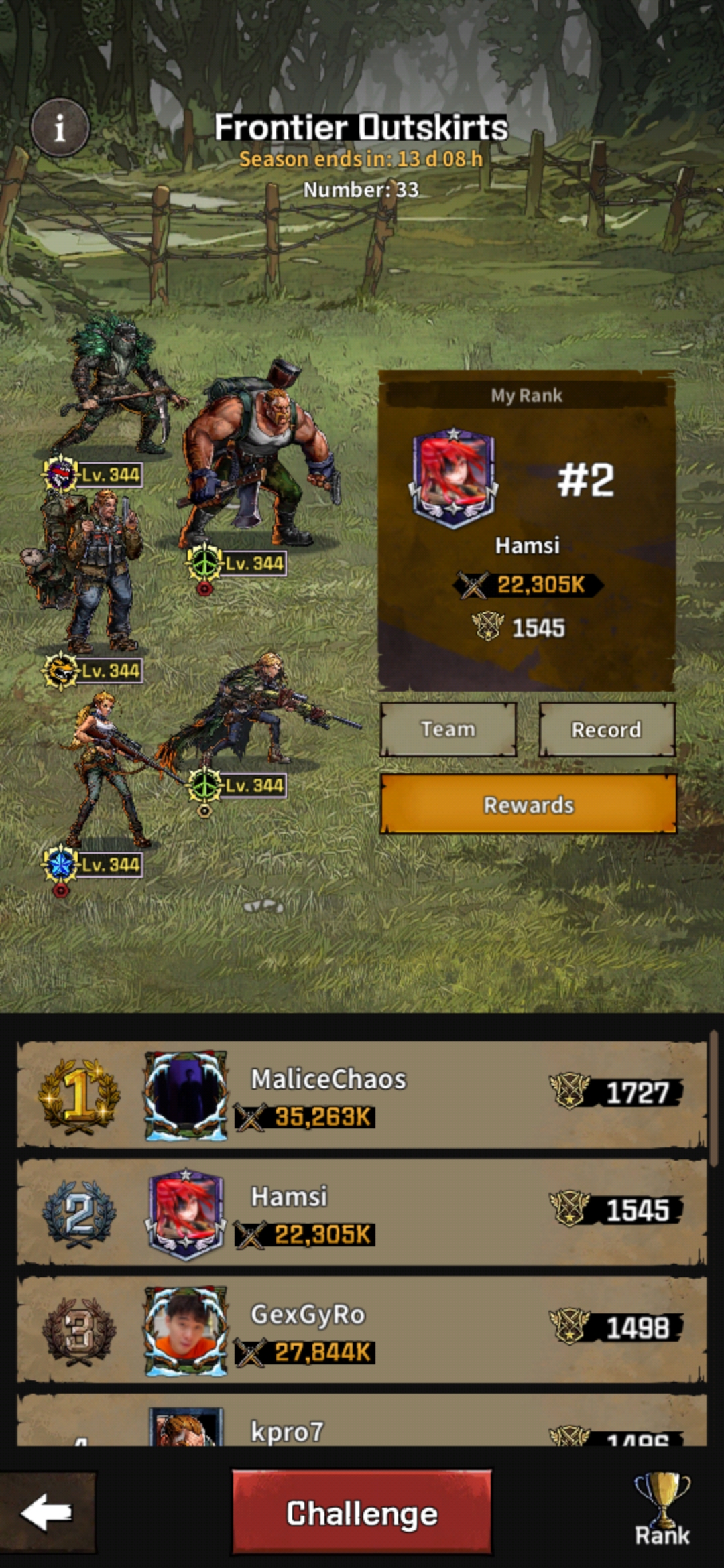The height and width of the screenshot is (1568, 724).
Task: Tap the Team button
Action: (x=448, y=730)
